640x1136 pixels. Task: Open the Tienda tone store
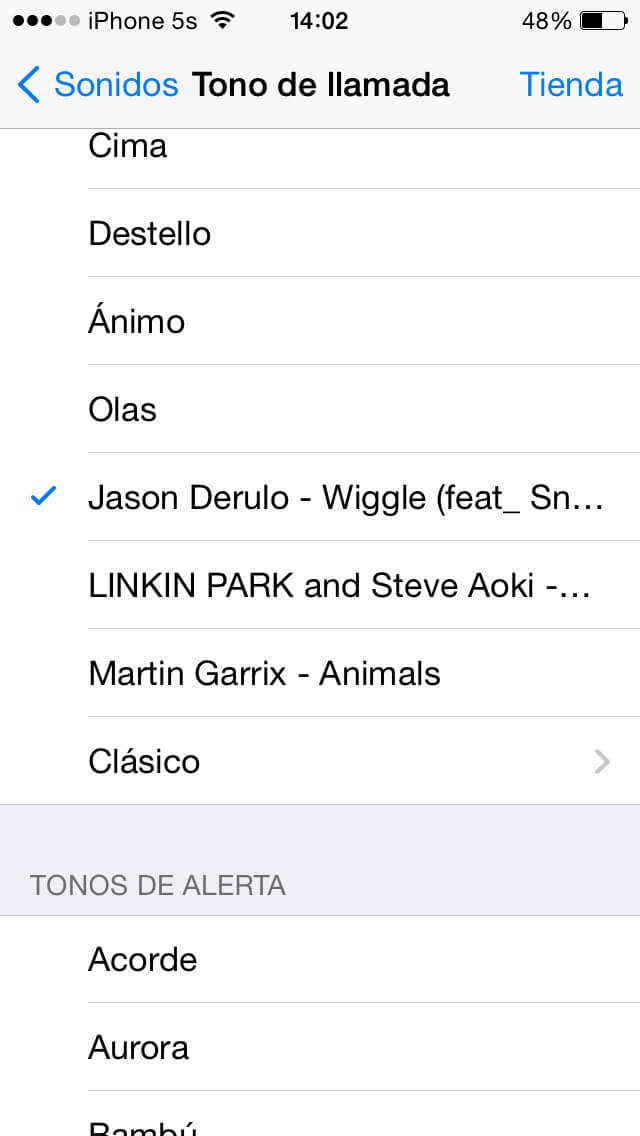pyautogui.click(x=570, y=85)
